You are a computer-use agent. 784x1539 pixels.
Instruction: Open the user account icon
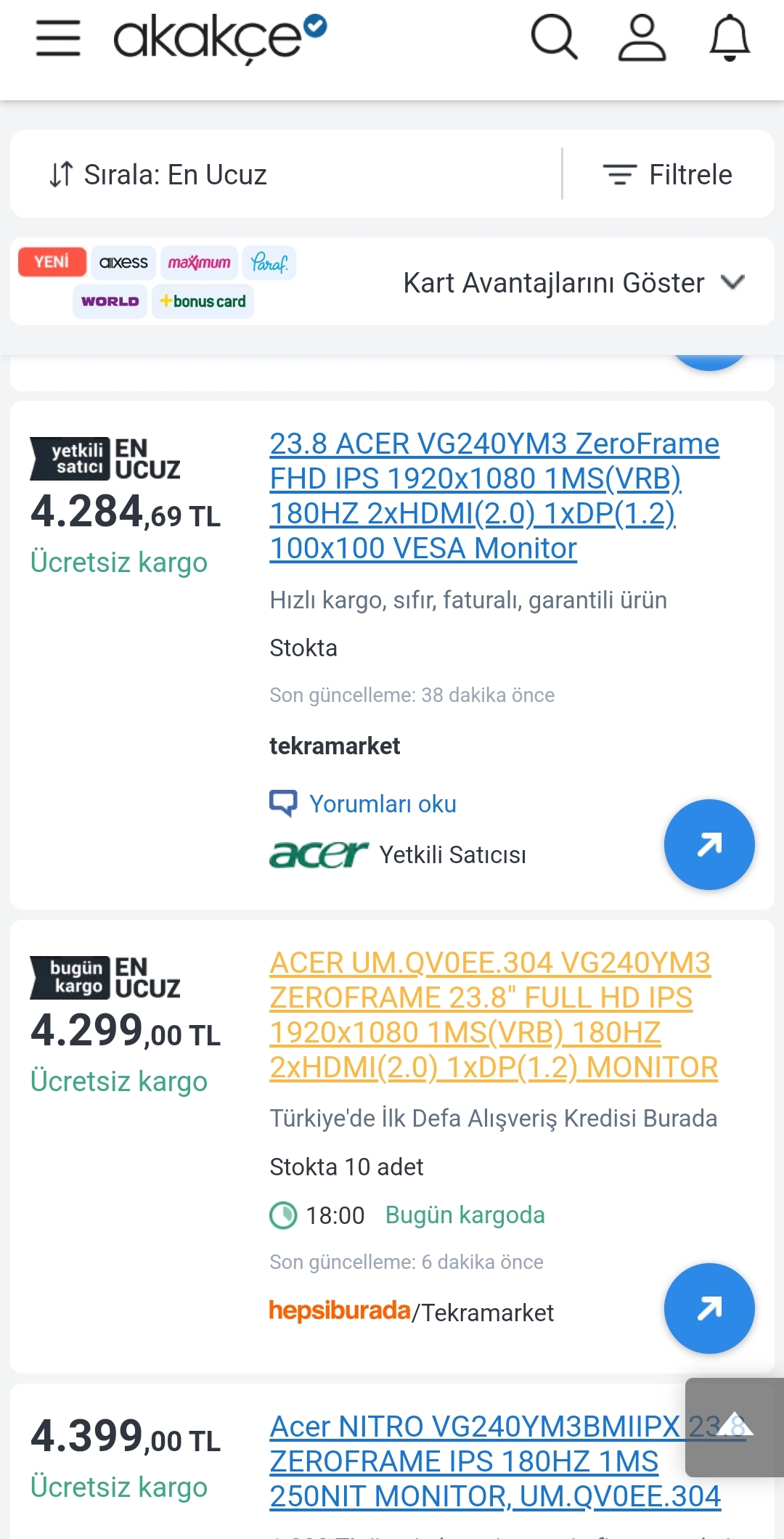642,38
